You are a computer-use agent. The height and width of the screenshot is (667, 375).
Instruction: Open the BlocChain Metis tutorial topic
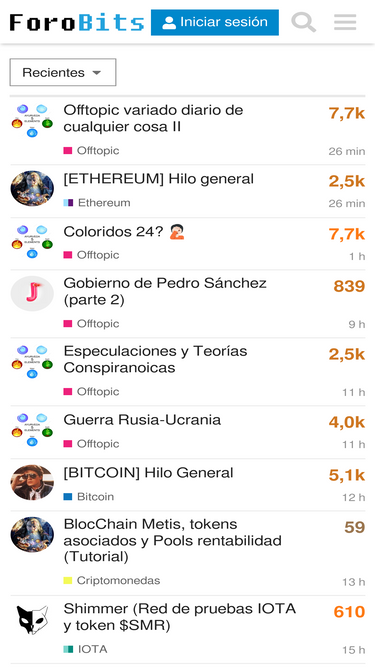pos(173,540)
